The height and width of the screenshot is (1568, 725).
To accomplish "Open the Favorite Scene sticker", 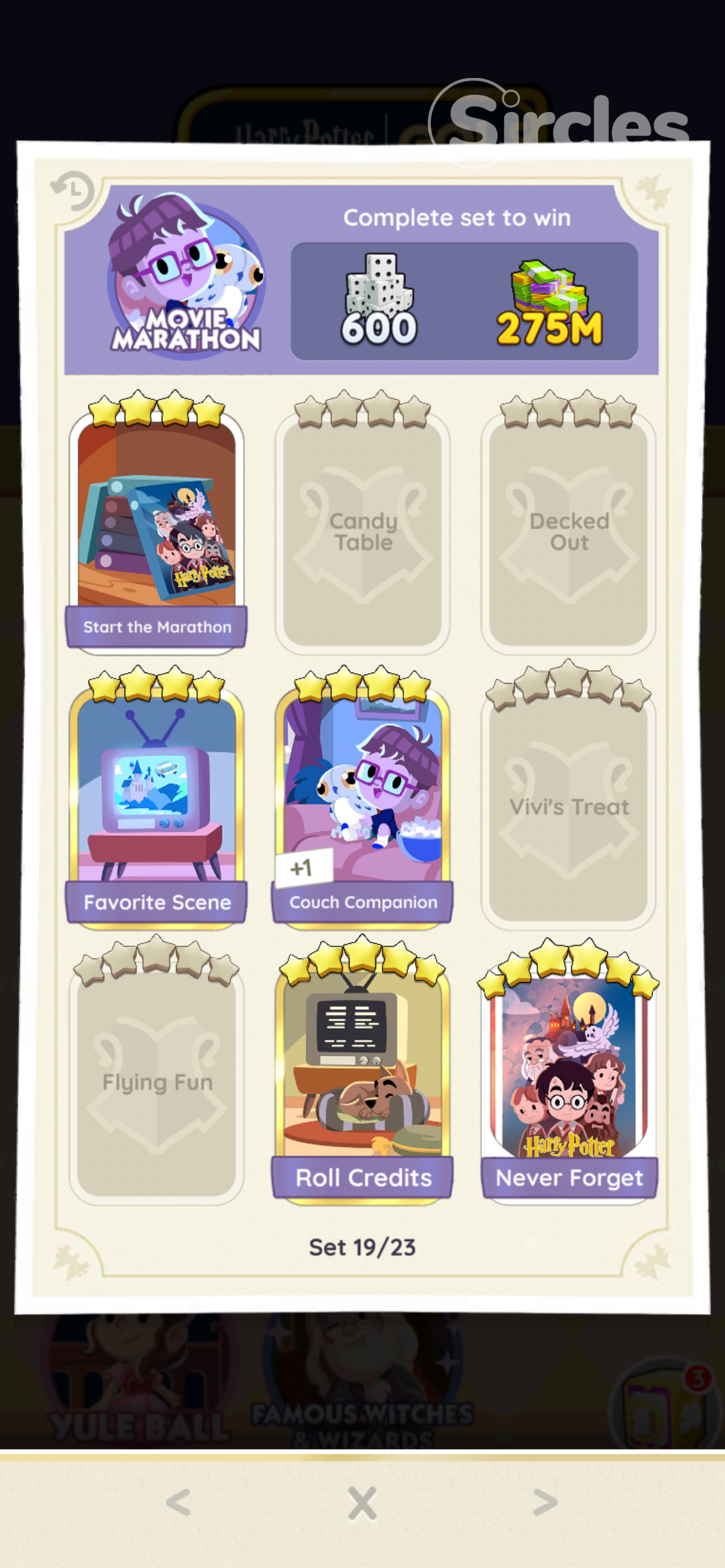I will click(156, 805).
